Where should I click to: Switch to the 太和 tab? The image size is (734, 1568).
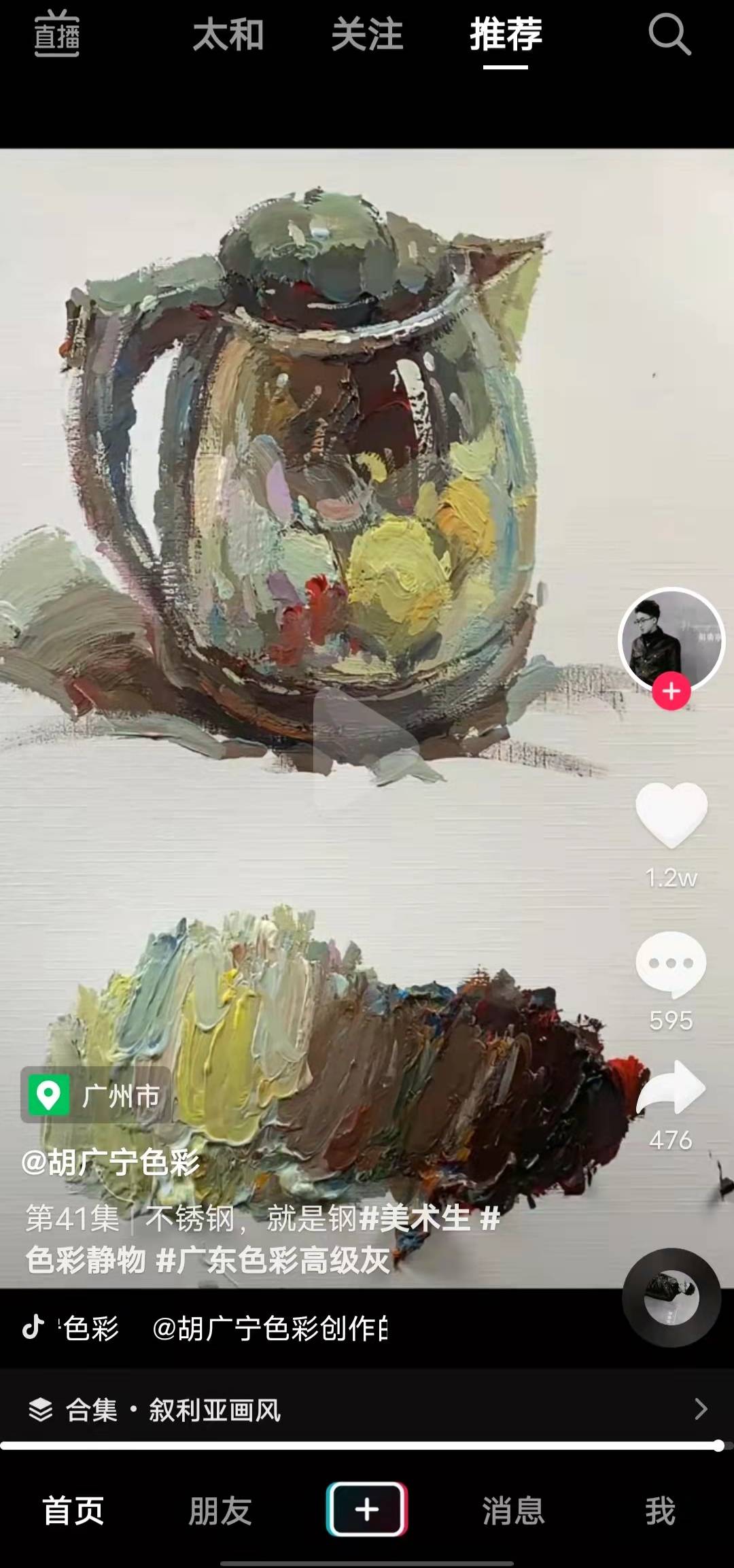tap(228, 35)
